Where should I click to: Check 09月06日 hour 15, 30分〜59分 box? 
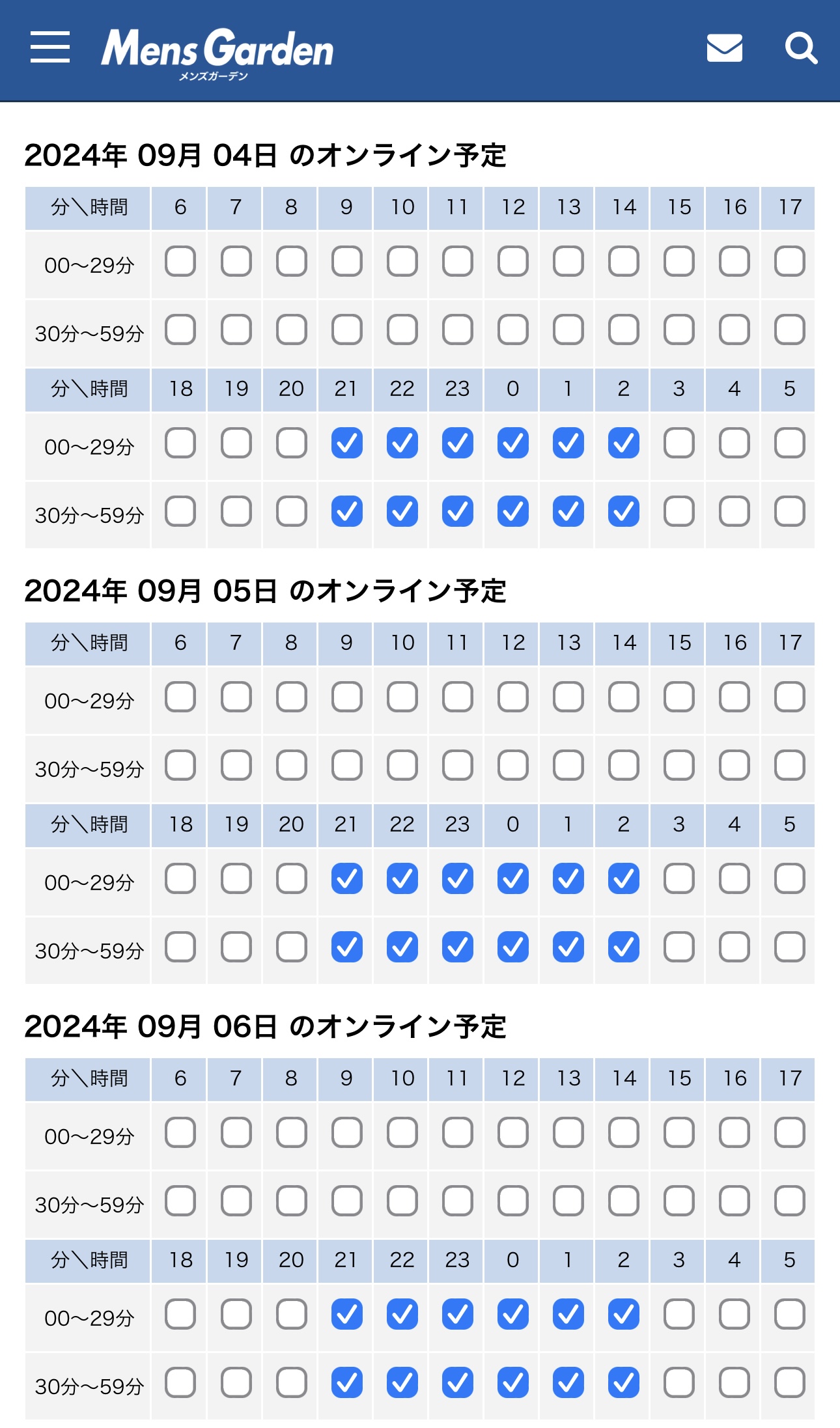tap(679, 1201)
